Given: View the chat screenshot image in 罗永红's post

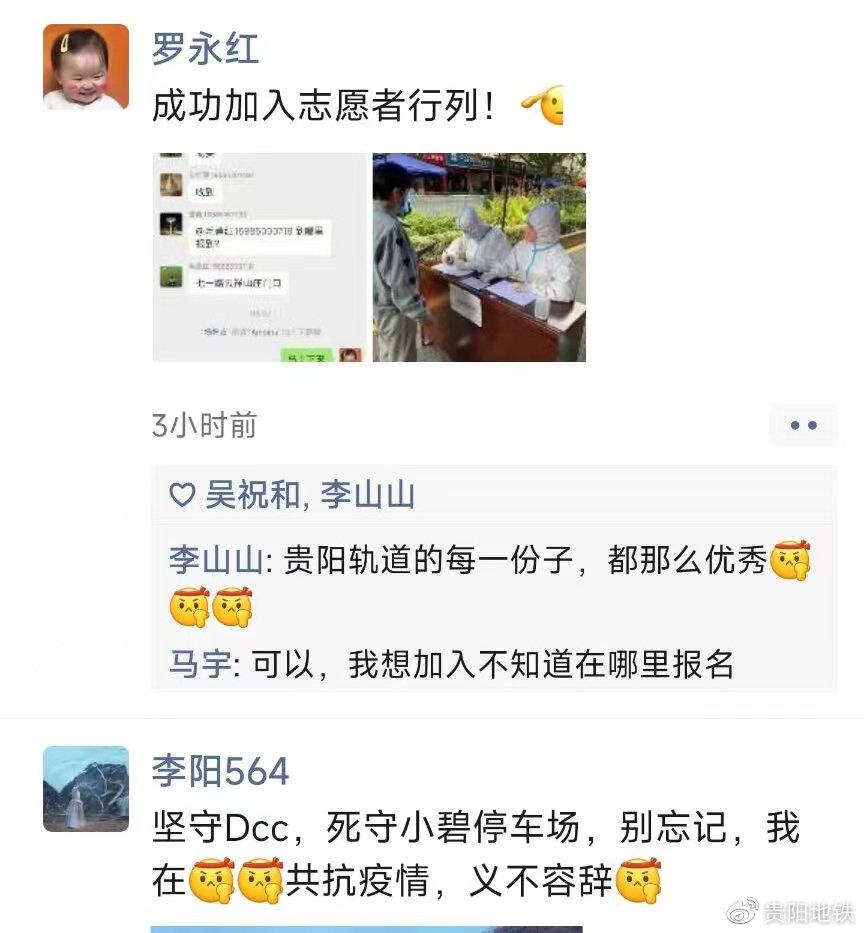Looking at the screenshot, I should click(260, 257).
